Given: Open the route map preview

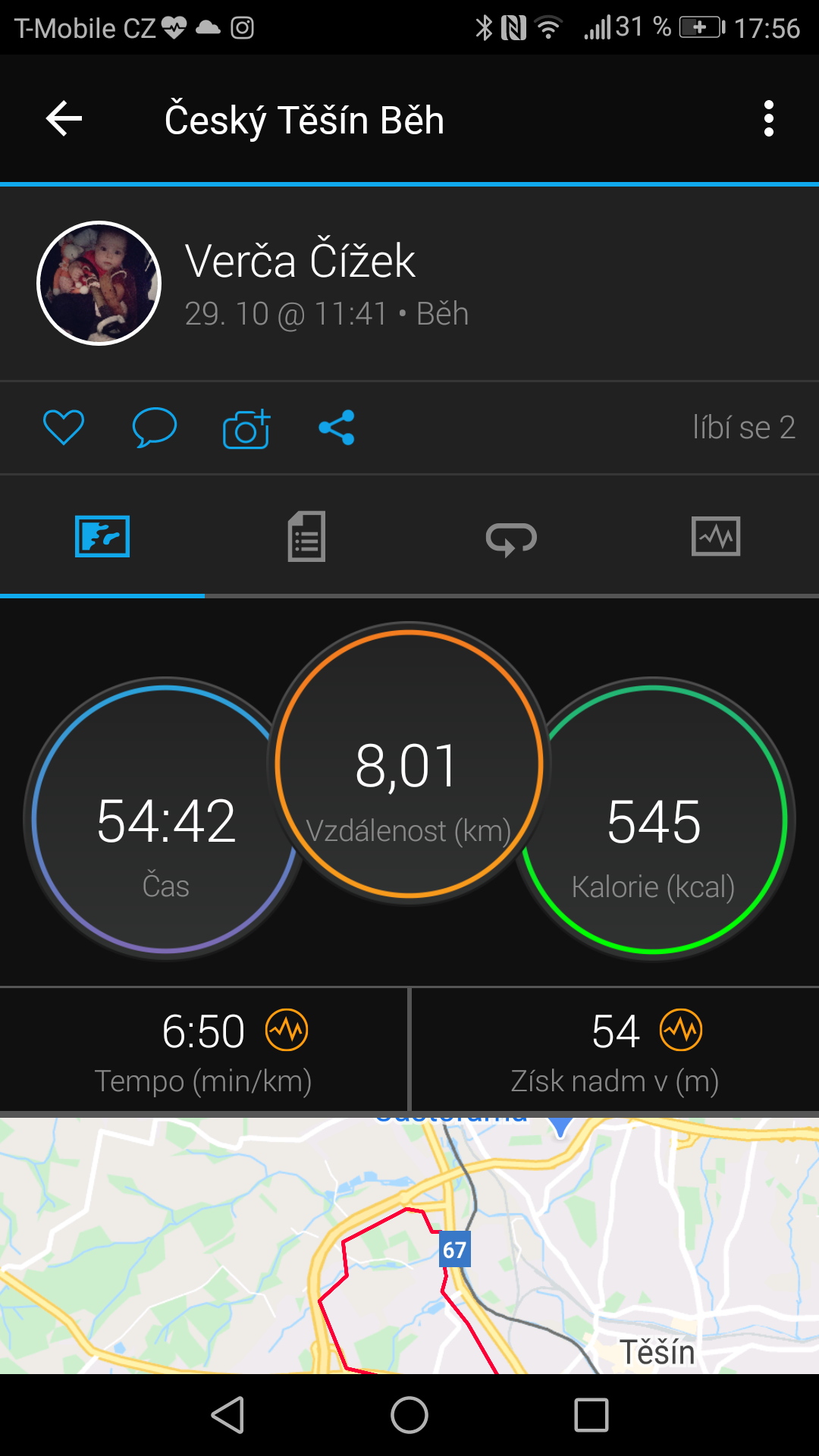Looking at the screenshot, I should (x=409, y=1245).
